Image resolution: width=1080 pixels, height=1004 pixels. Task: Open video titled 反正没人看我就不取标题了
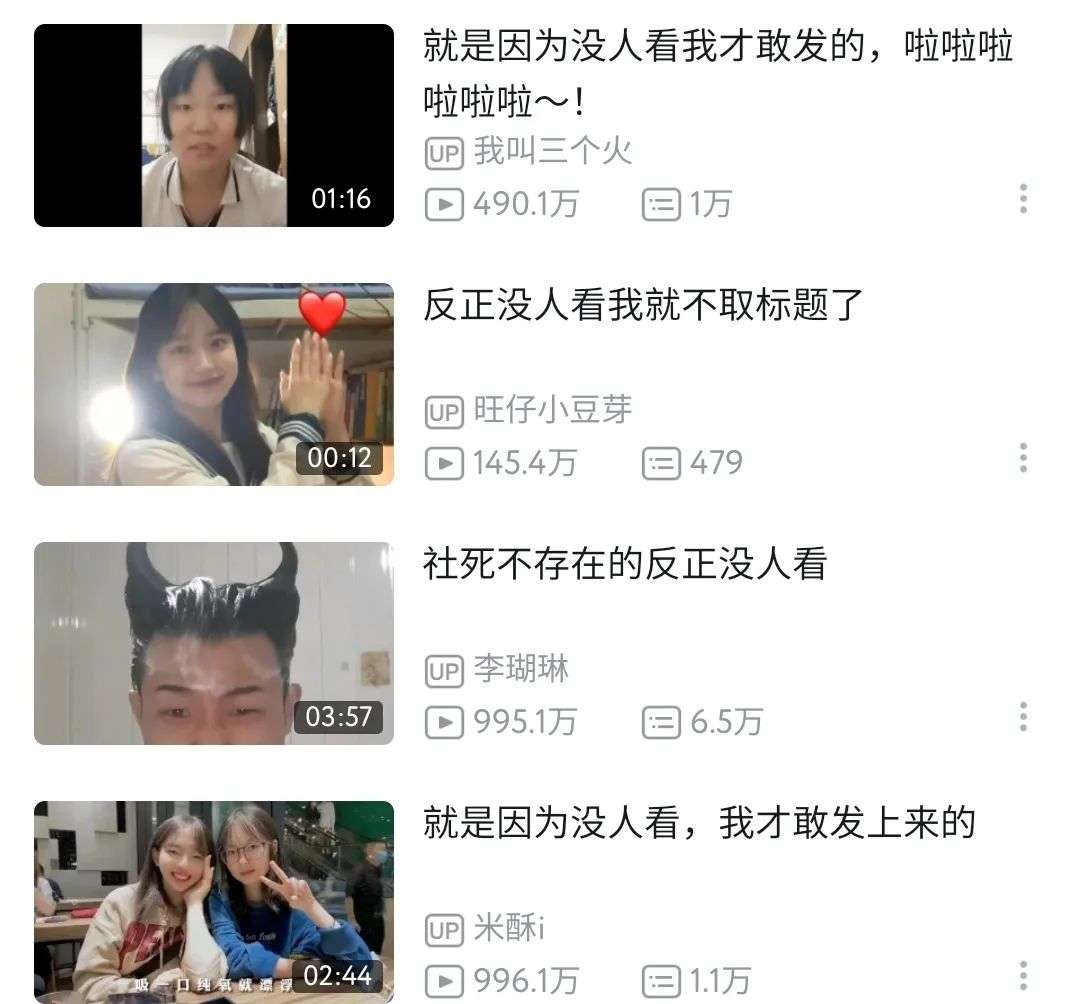coord(642,306)
